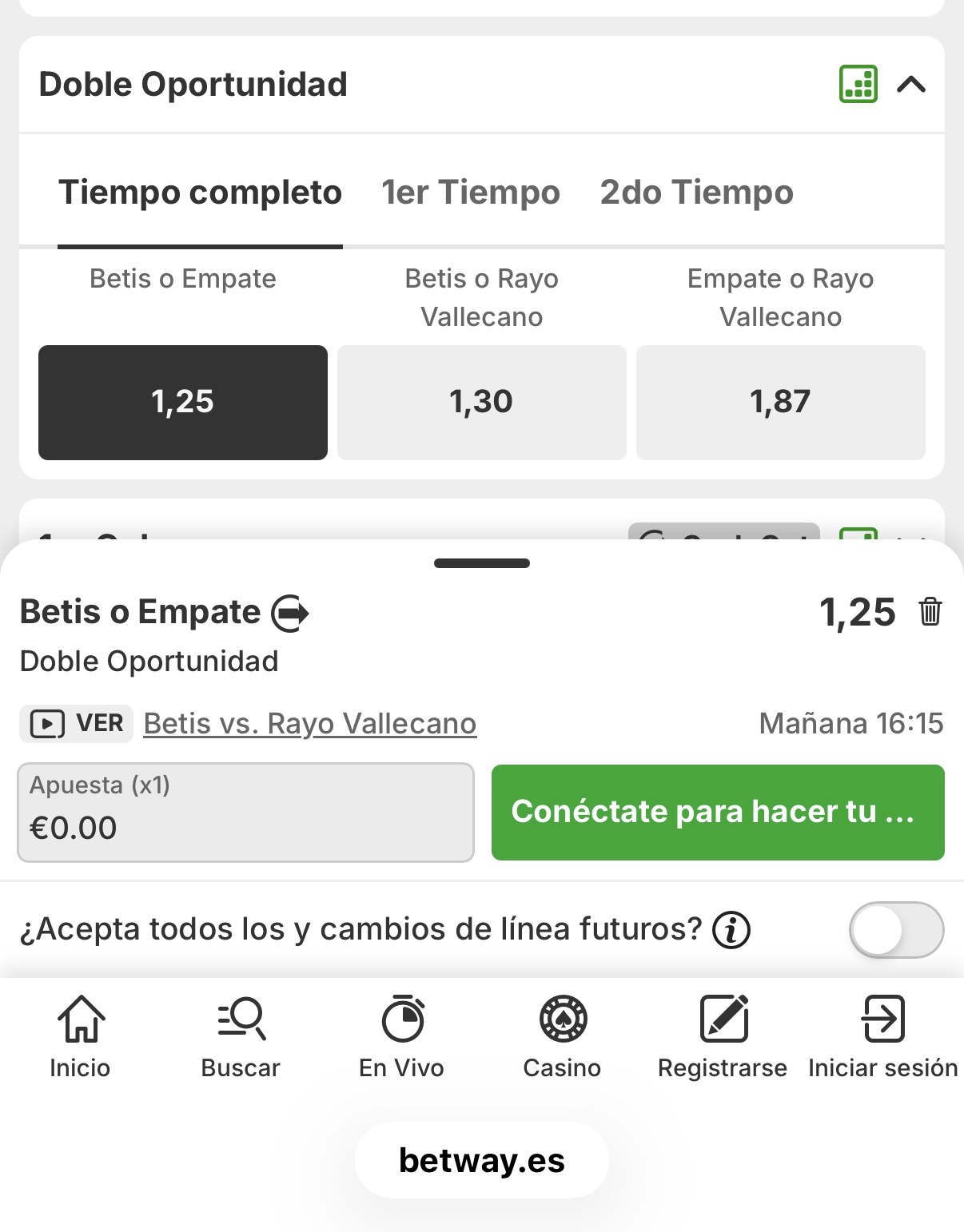The image size is (964, 1232).
Task: Deselect the 1,25 Betis o Empate odds
Action: coord(183,402)
